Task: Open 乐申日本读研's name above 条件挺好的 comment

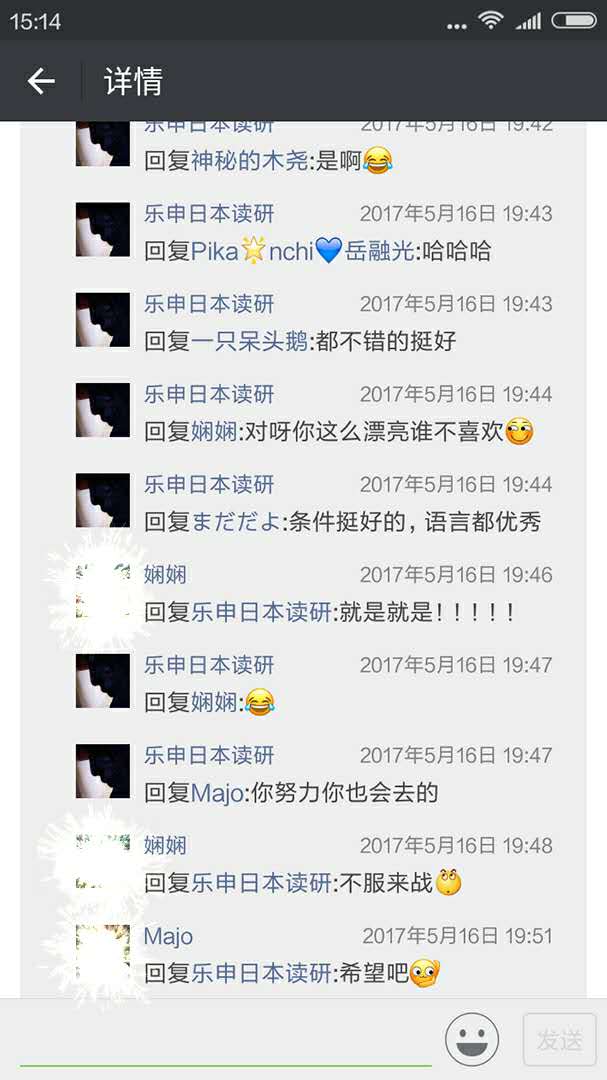Action: 209,485
